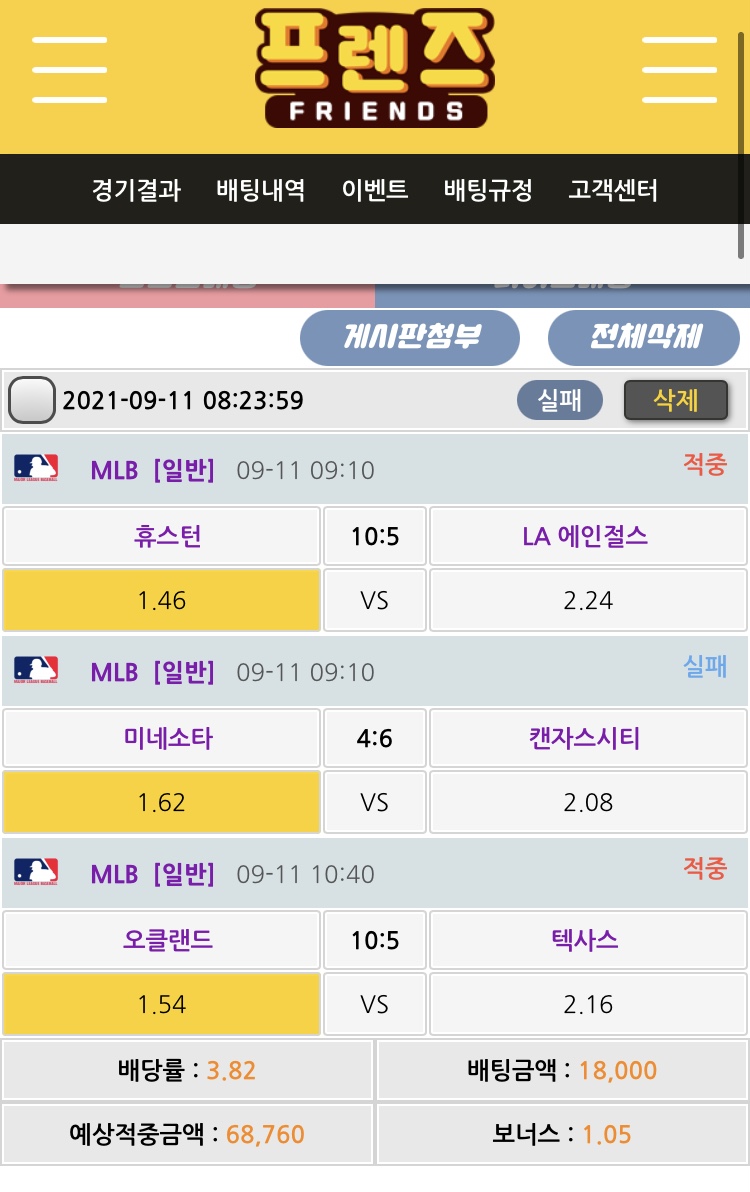Viewport: 750px width, 1192px height.
Task: Go to 배팅내역
Action: pos(261,190)
